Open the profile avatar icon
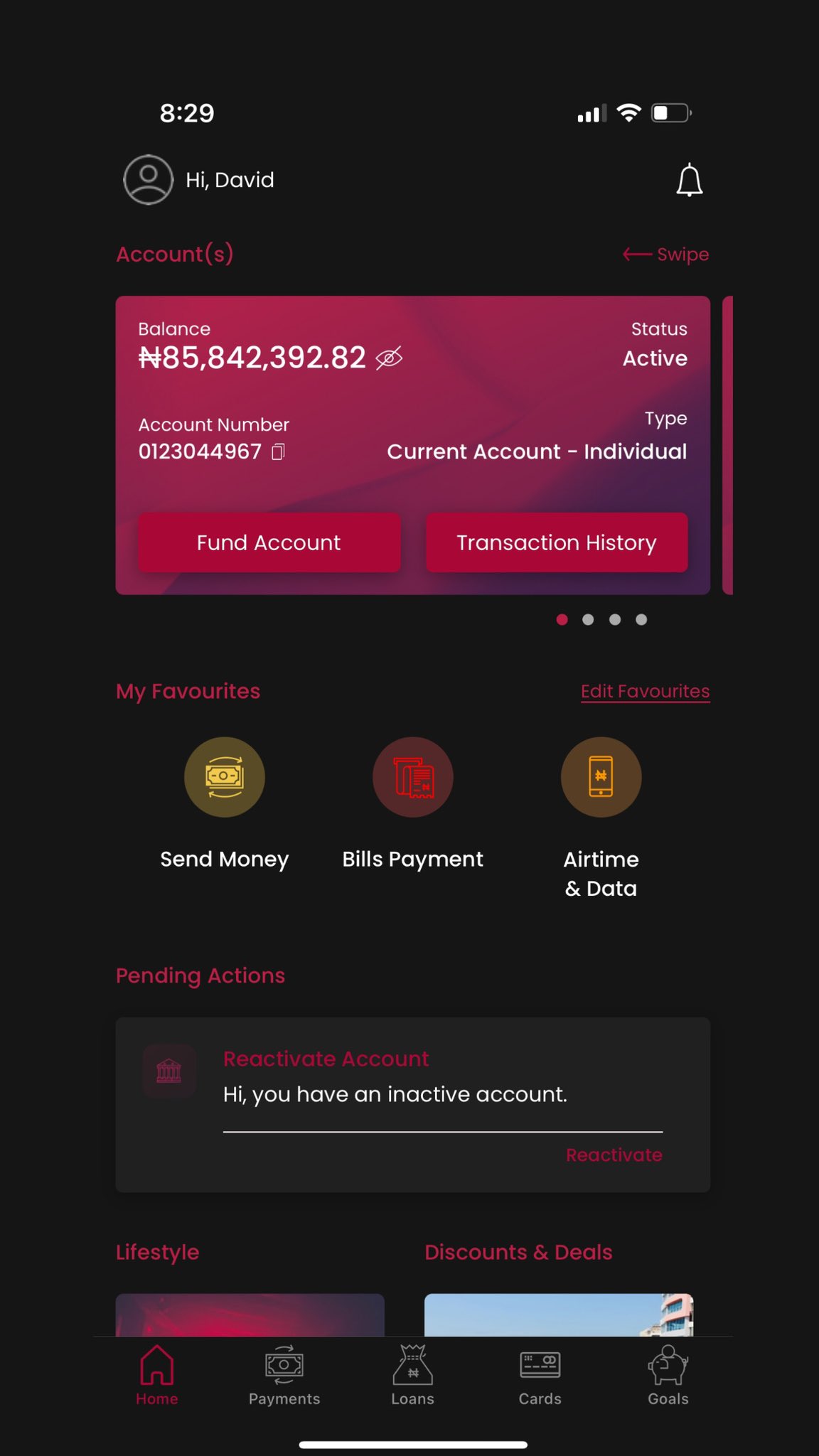Screen dimensions: 819x1456 [x=148, y=180]
